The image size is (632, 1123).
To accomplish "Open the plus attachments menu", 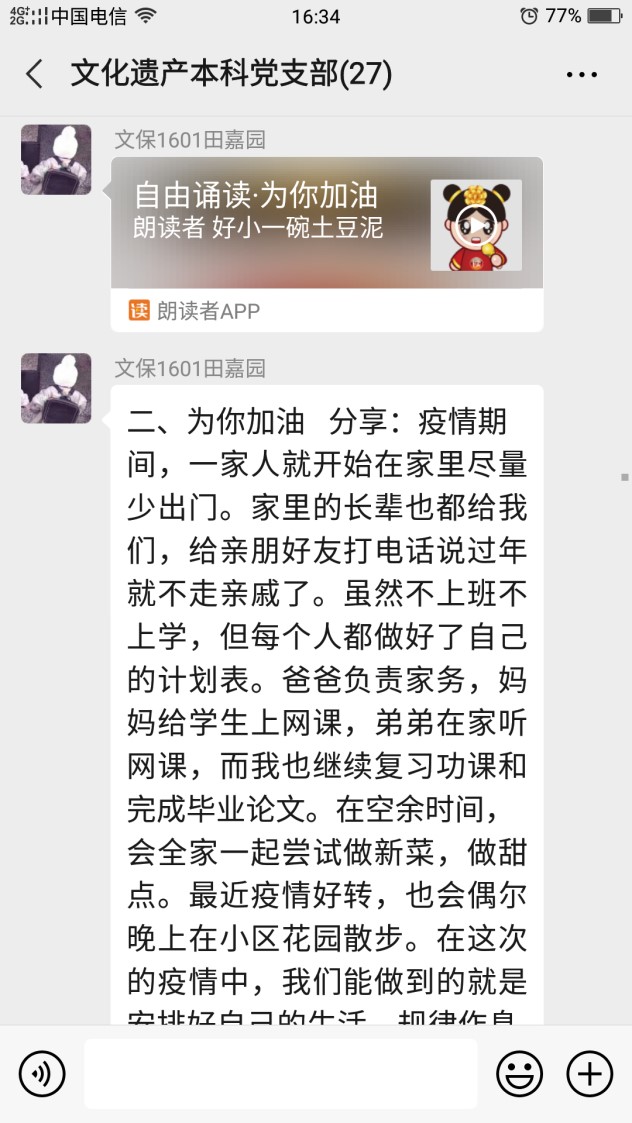I will pyautogui.click(x=590, y=1074).
